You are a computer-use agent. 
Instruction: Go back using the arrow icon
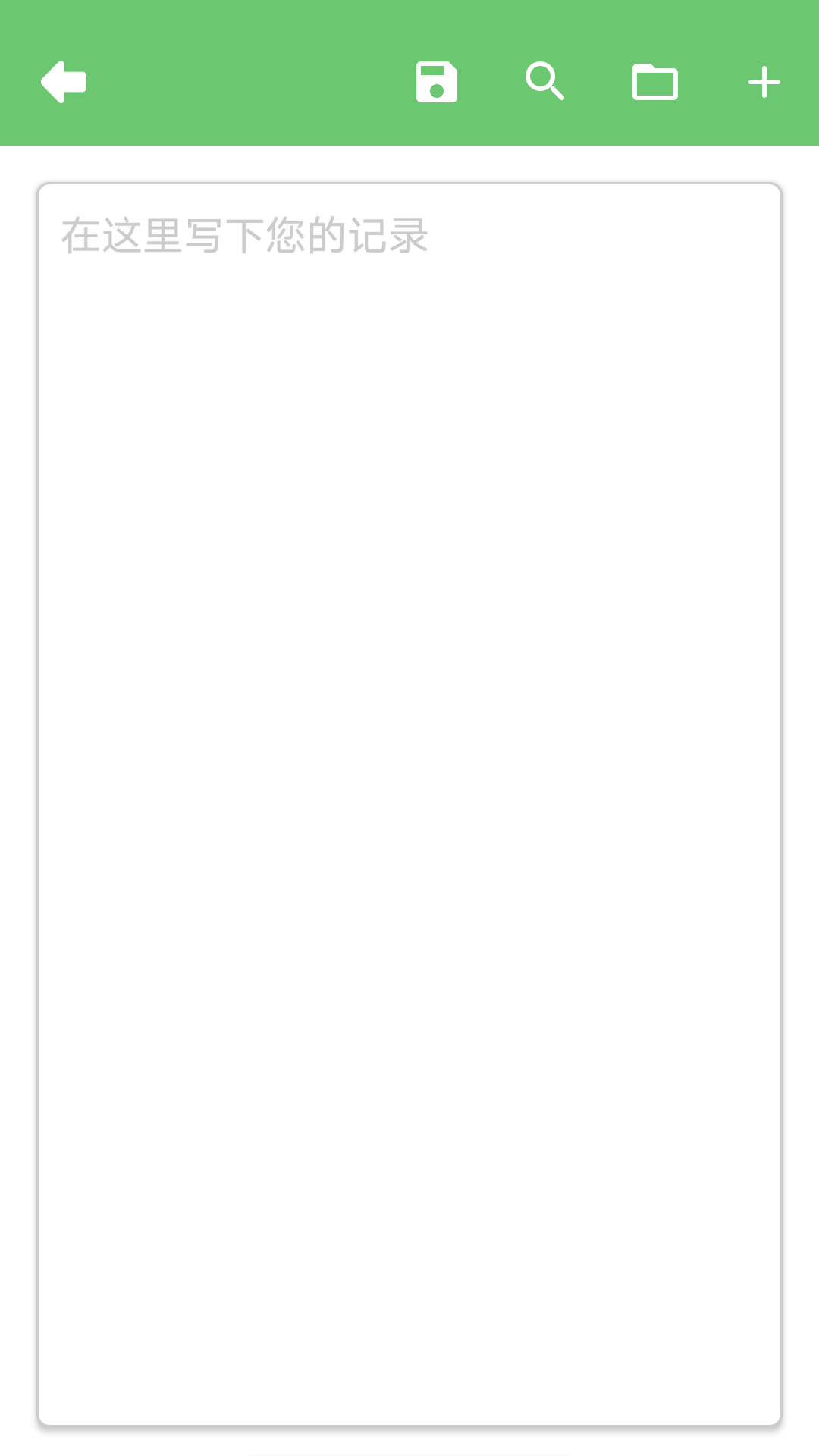pos(64,82)
